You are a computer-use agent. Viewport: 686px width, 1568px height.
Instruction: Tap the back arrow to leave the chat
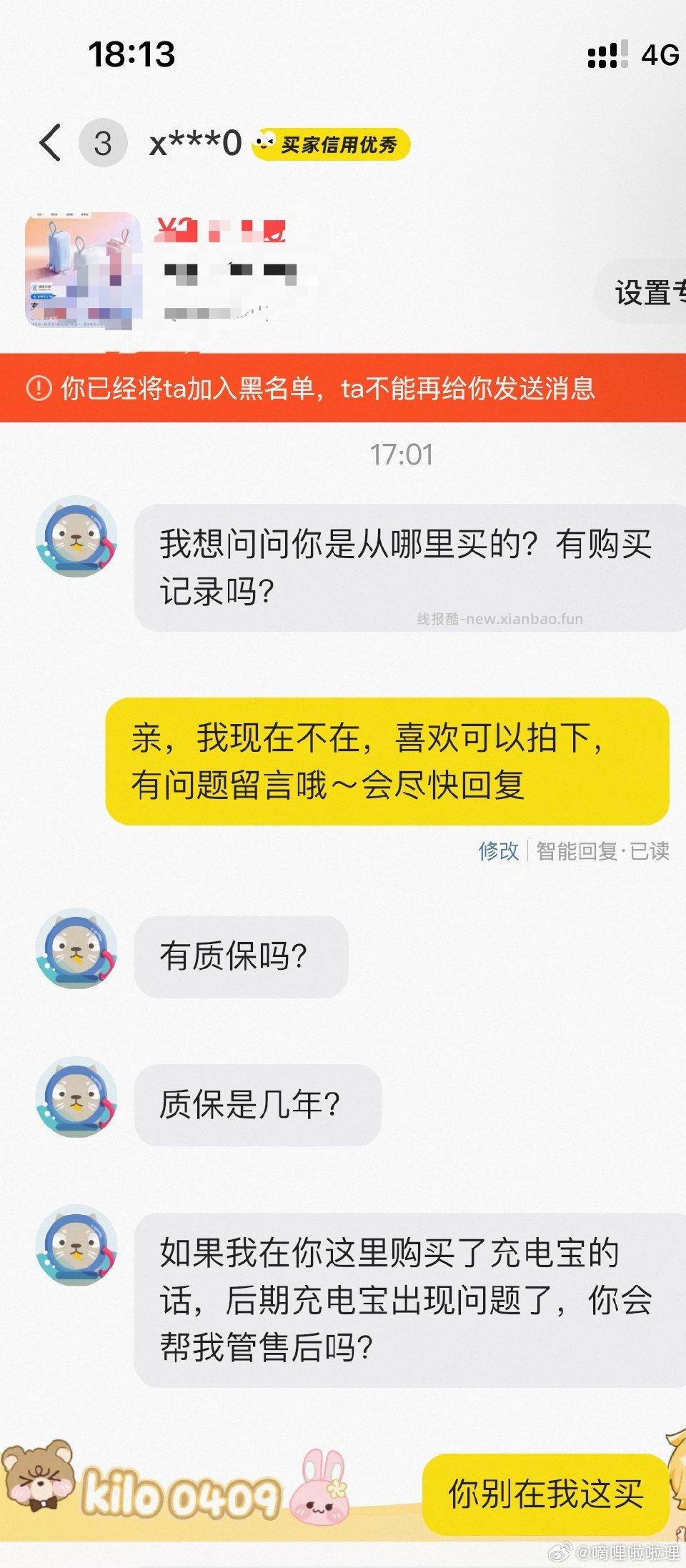click(x=50, y=143)
